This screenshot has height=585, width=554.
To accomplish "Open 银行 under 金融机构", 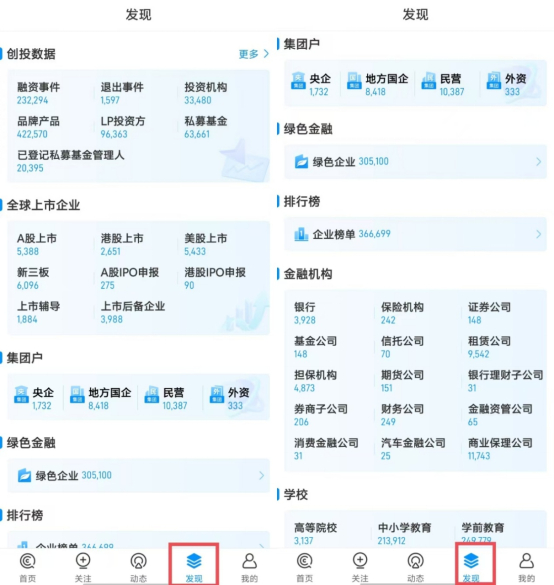I will click(305, 313).
